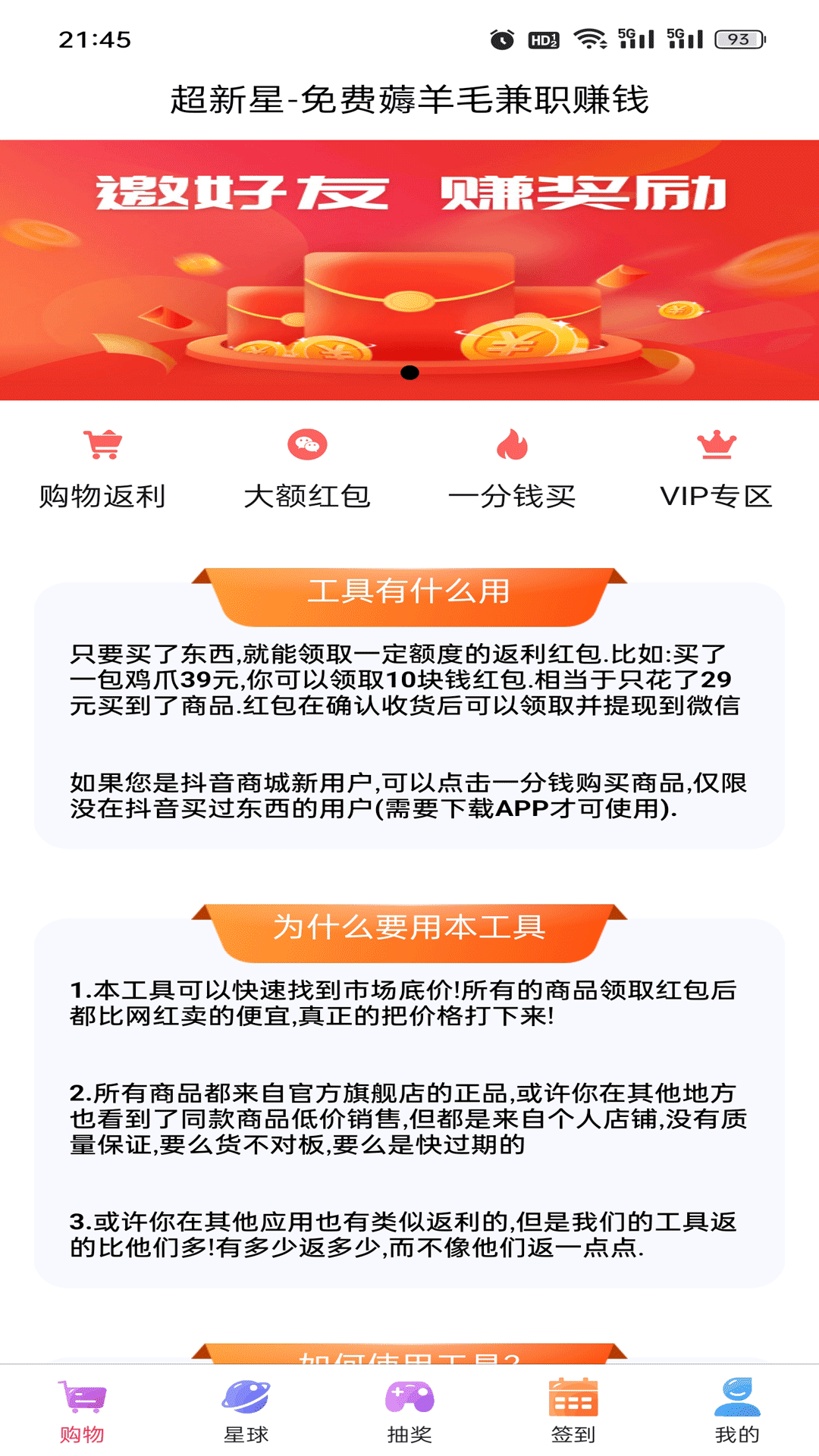This screenshot has height=1456, width=819.
Task: Open the 签到 check-in tab
Action: pos(573,1410)
